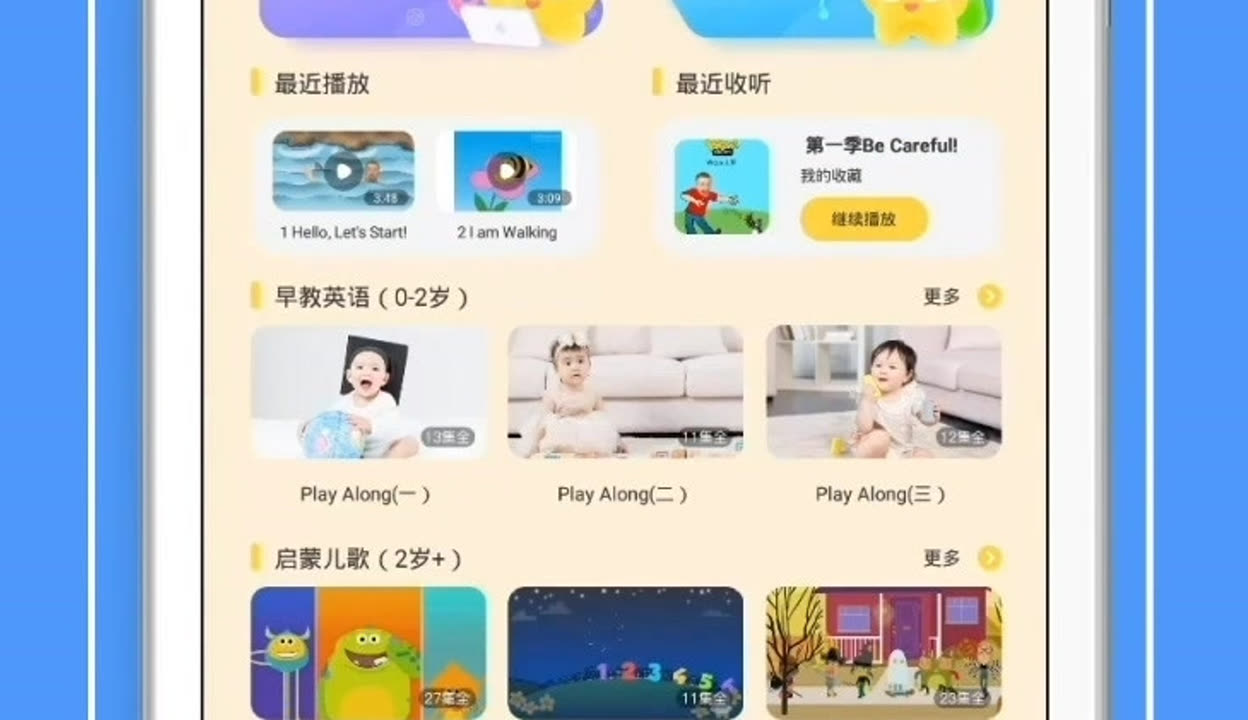
Task: Open the Play Along(三) series
Action: coord(883,392)
